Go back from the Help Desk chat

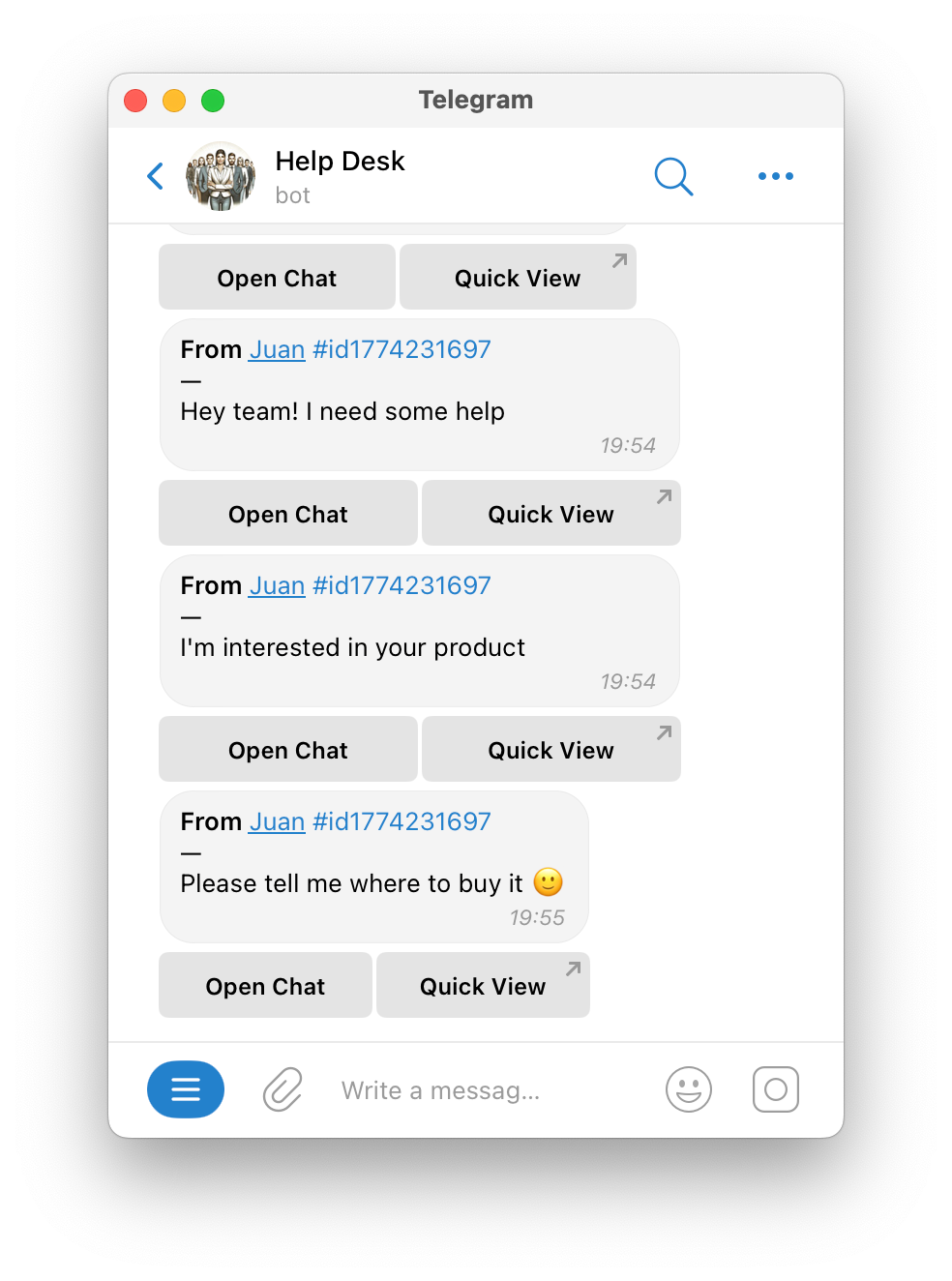[155, 176]
